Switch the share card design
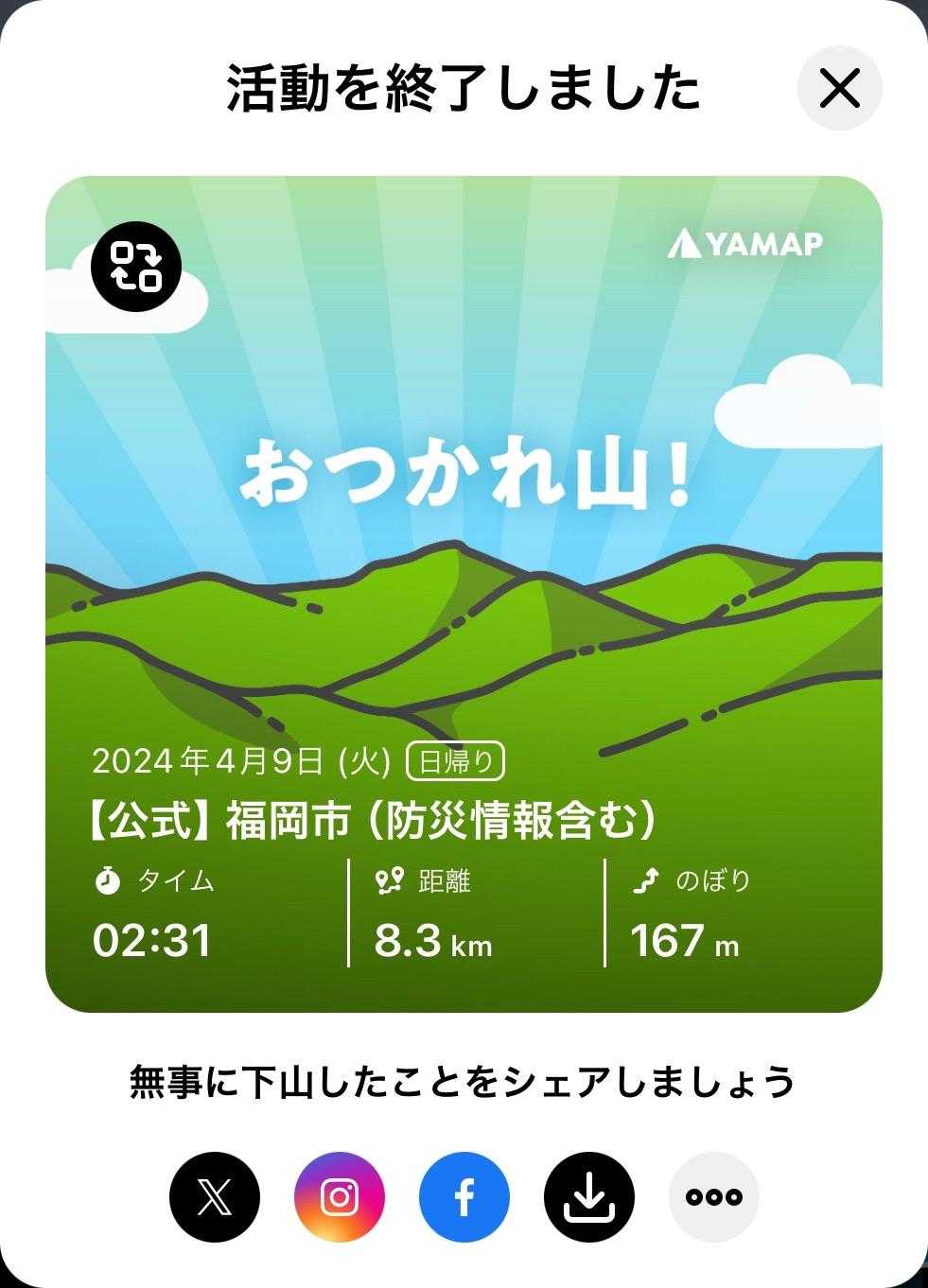This screenshot has width=928, height=1288. coord(135,267)
